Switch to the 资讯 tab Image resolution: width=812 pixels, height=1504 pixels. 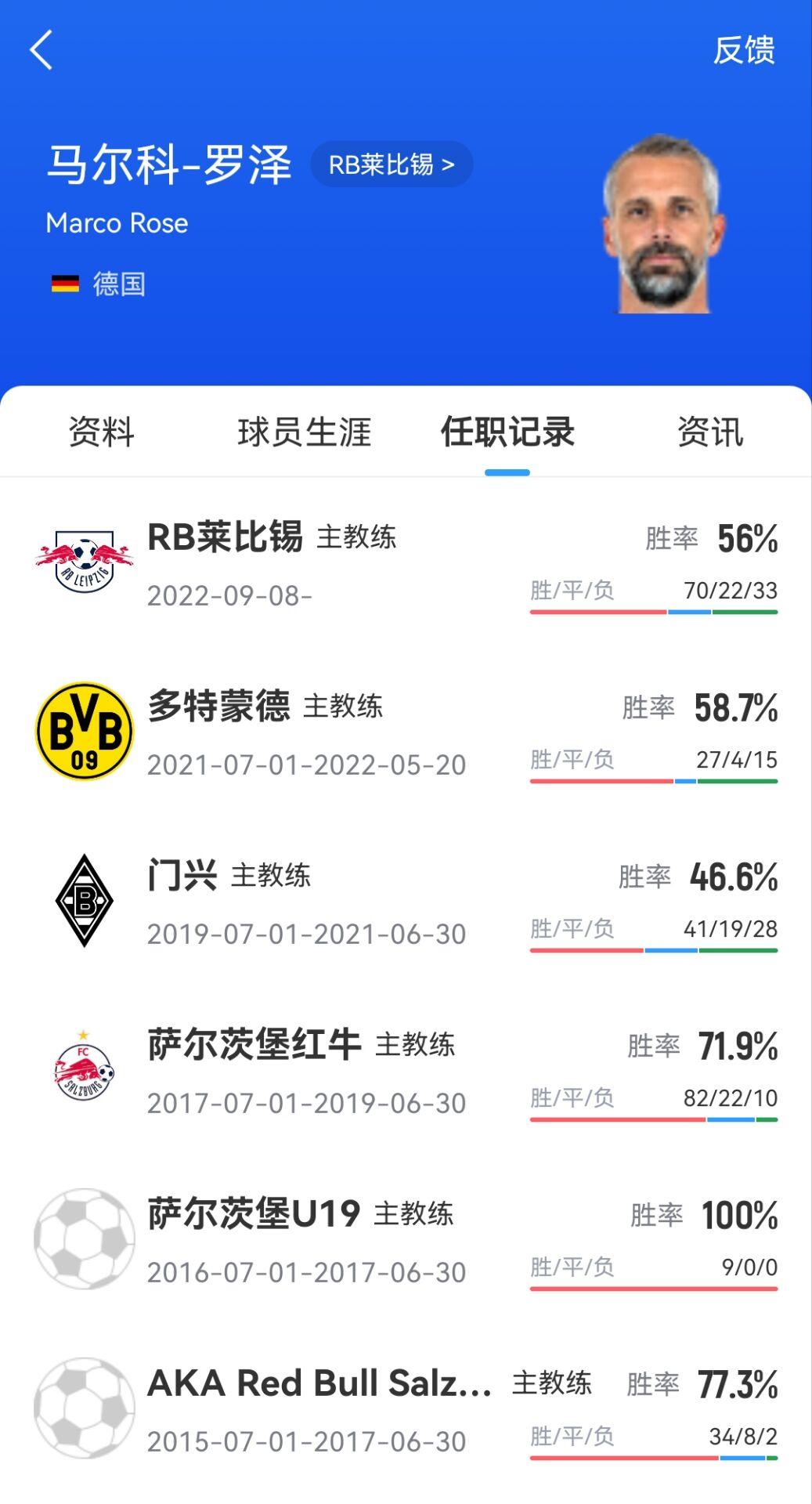point(709,432)
